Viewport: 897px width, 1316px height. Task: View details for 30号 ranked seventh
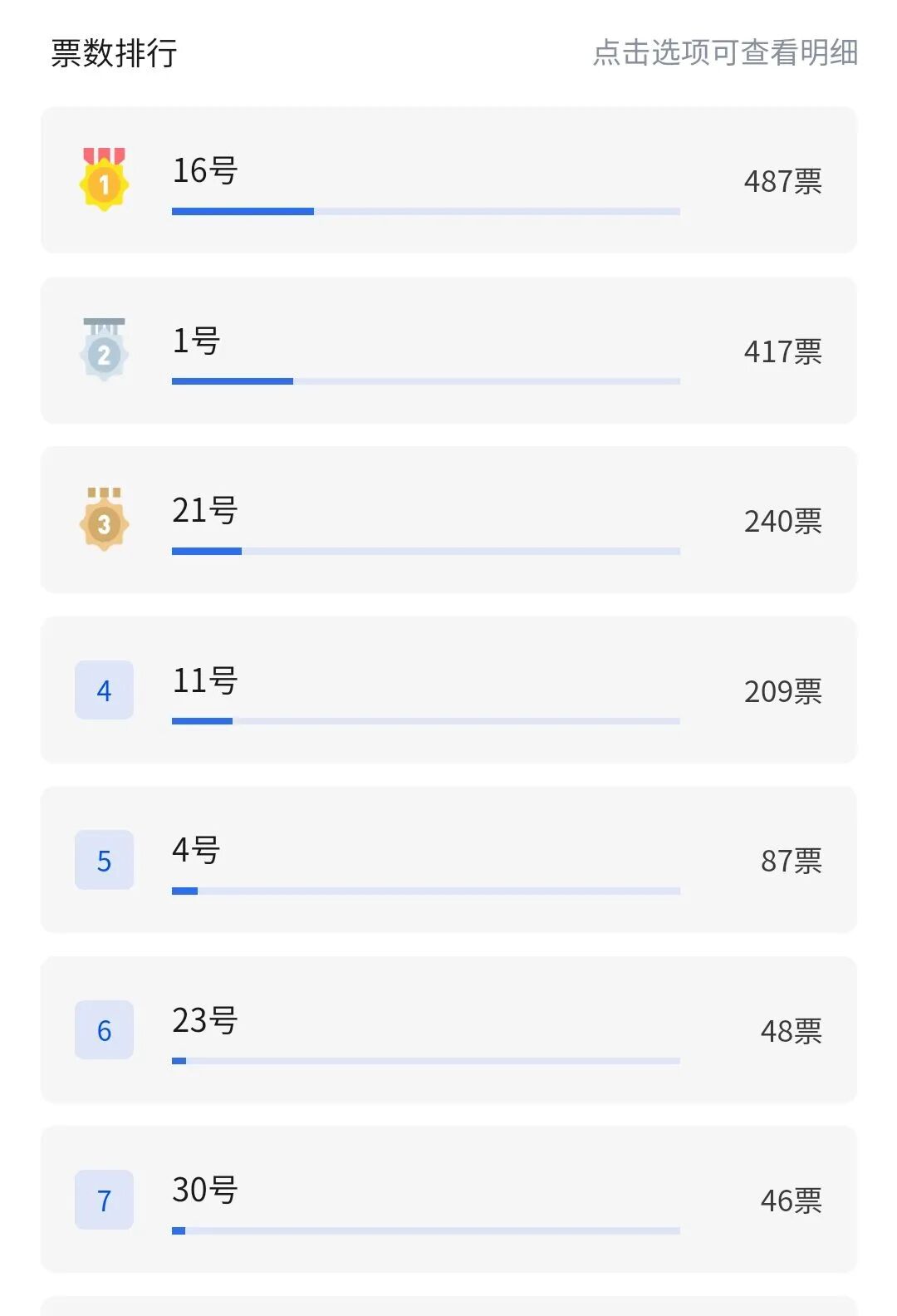pyautogui.click(x=448, y=1200)
